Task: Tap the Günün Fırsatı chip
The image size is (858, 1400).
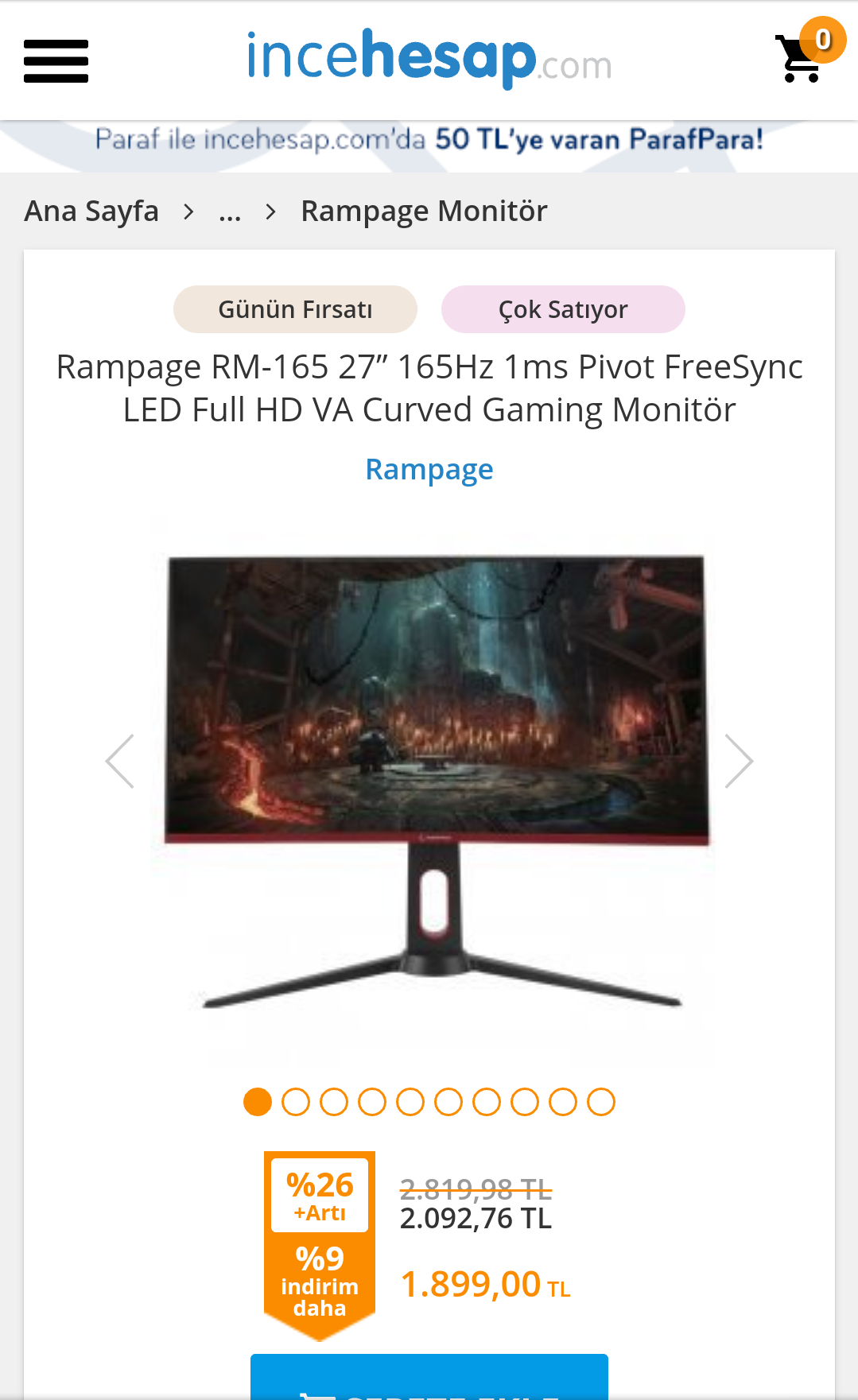Action: (x=295, y=309)
